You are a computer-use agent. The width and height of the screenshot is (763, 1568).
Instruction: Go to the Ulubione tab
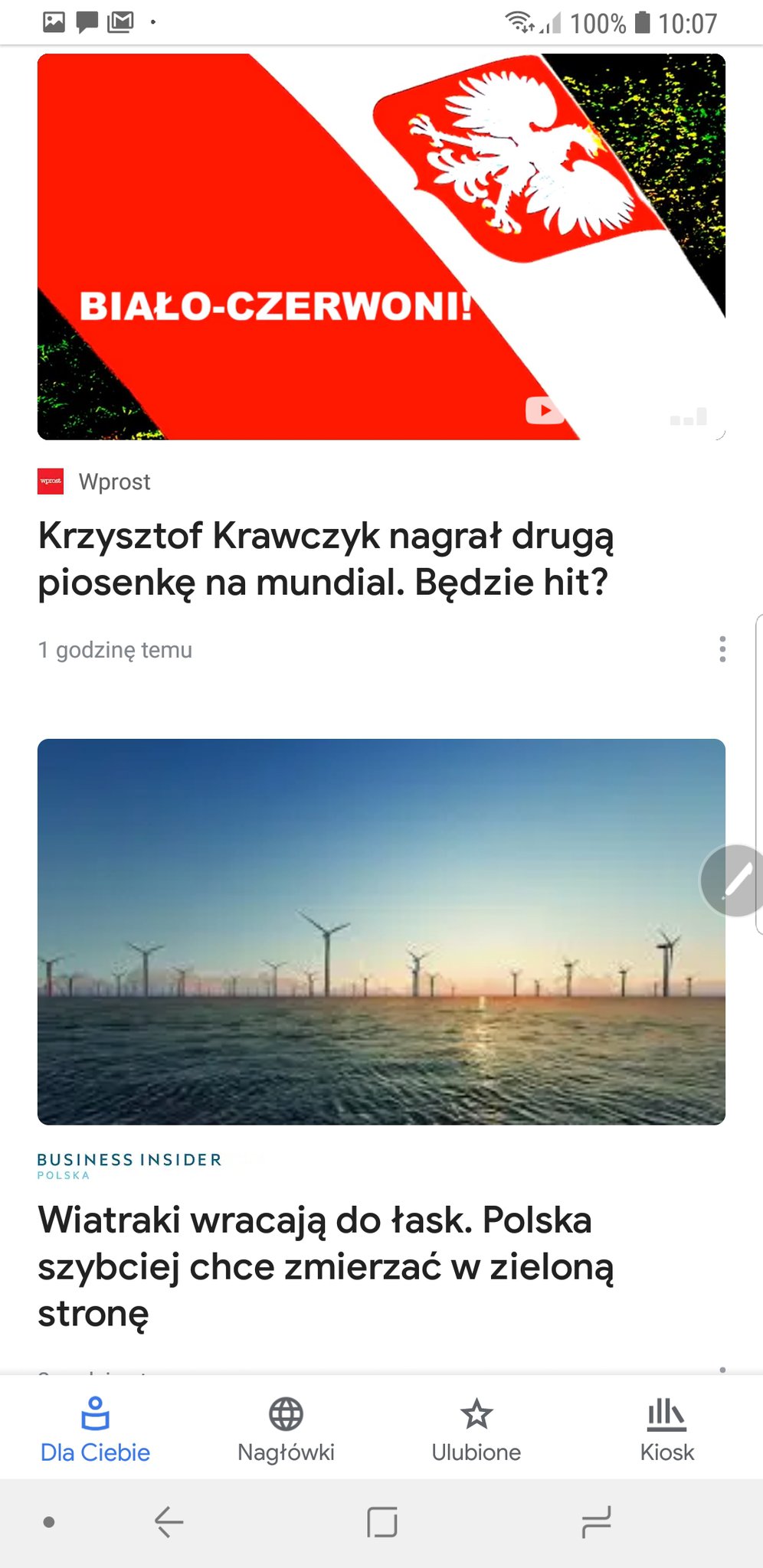[x=476, y=1429]
